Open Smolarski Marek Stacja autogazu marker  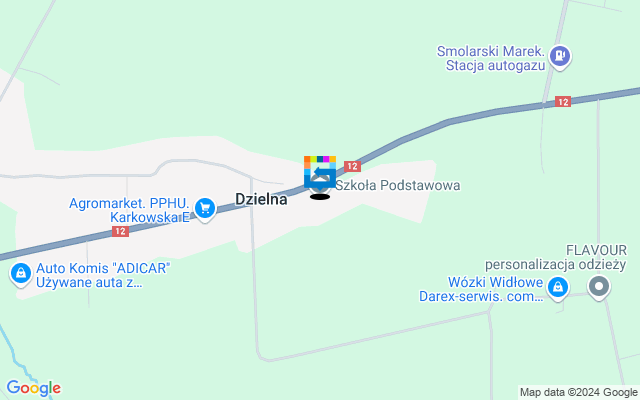[560, 58]
